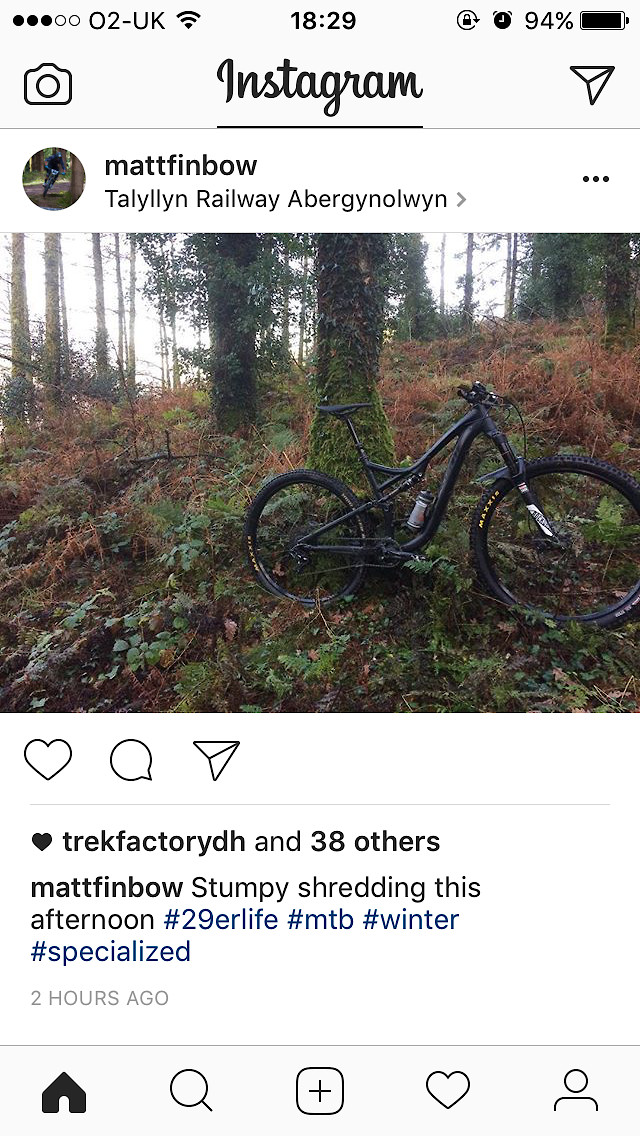Open the #specialized hashtag

pyautogui.click(x=111, y=951)
